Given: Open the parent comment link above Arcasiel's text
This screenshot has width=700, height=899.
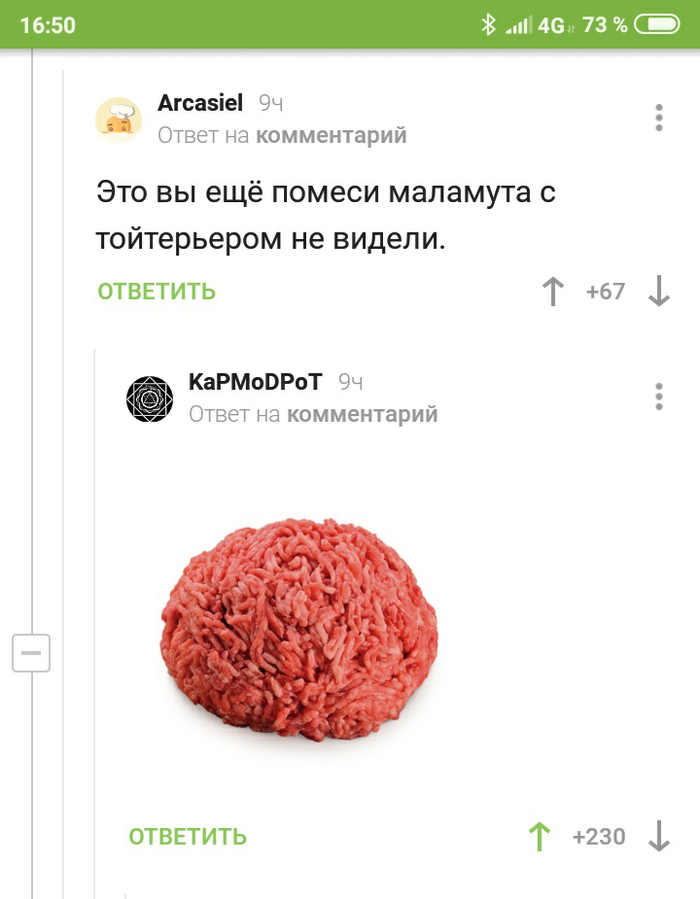Looking at the screenshot, I should point(331,135).
